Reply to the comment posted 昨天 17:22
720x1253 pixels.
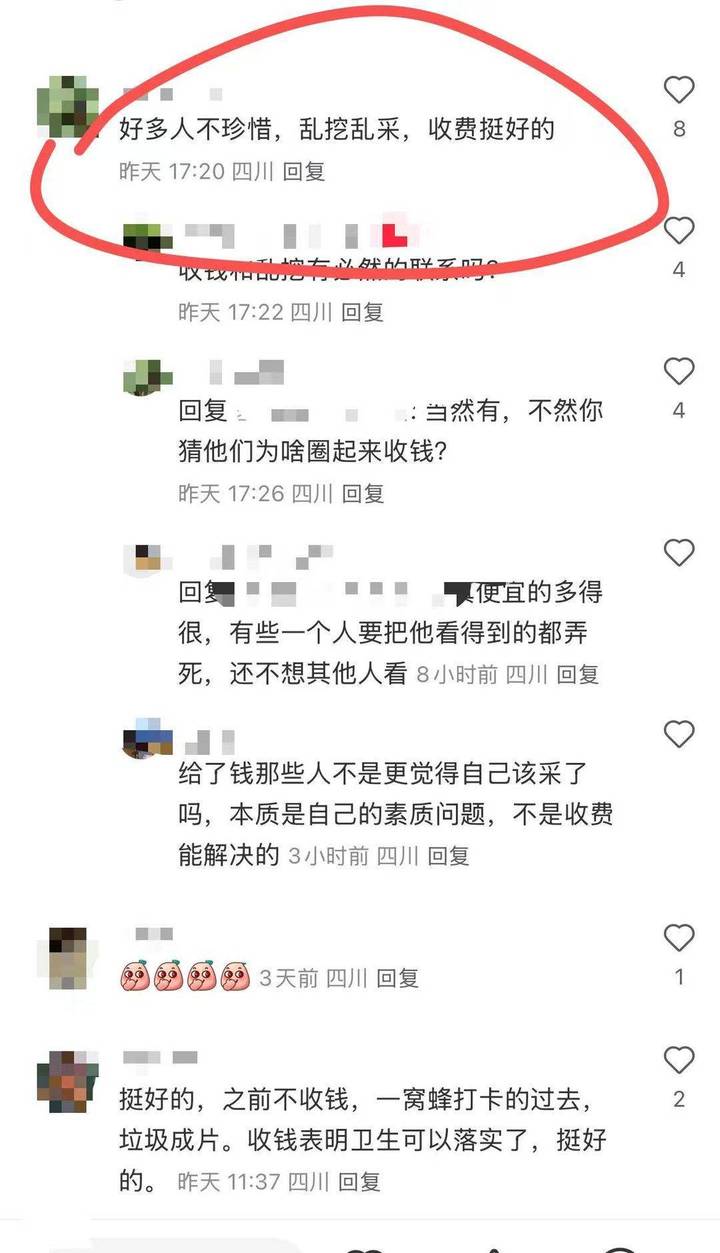coord(363,312)
